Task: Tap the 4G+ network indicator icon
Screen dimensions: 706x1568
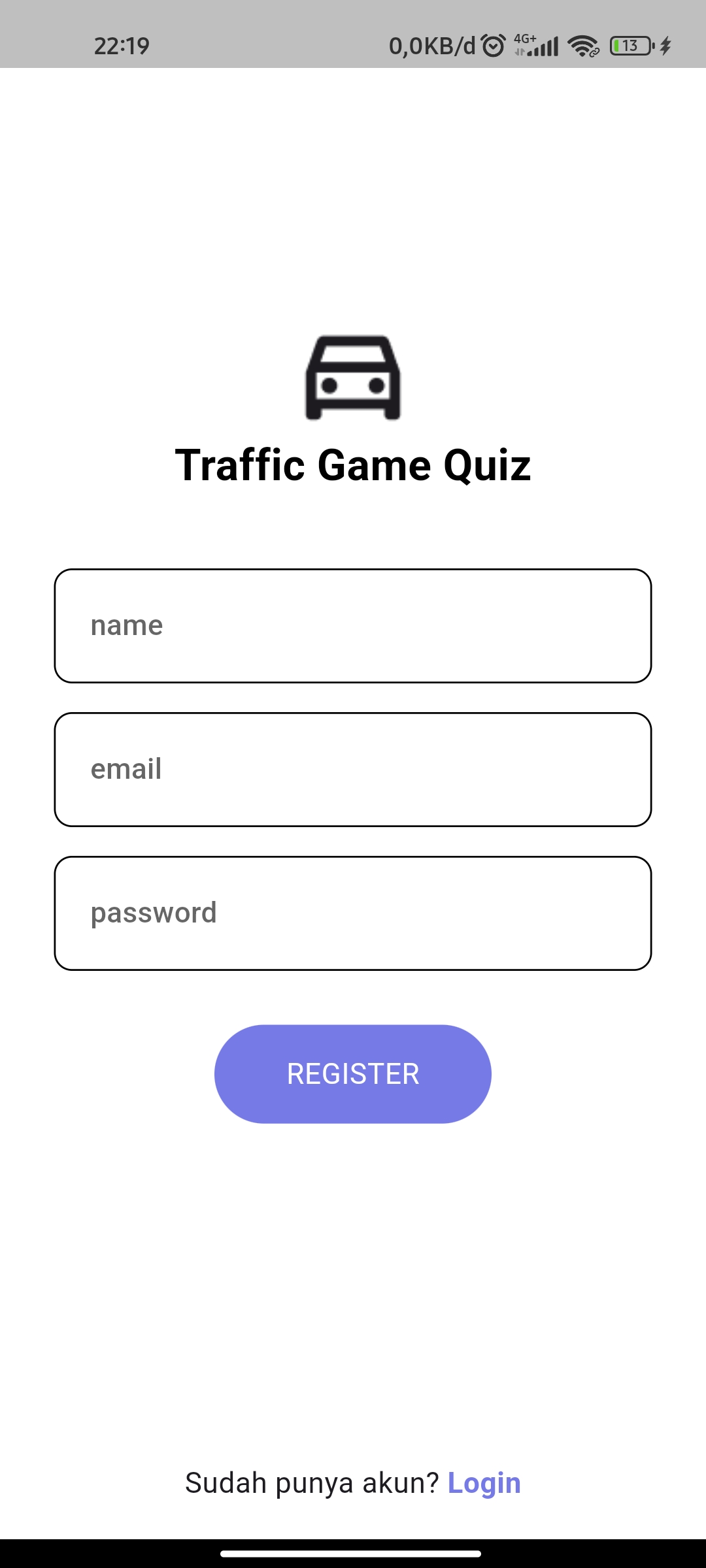Action: pos(524,39)
